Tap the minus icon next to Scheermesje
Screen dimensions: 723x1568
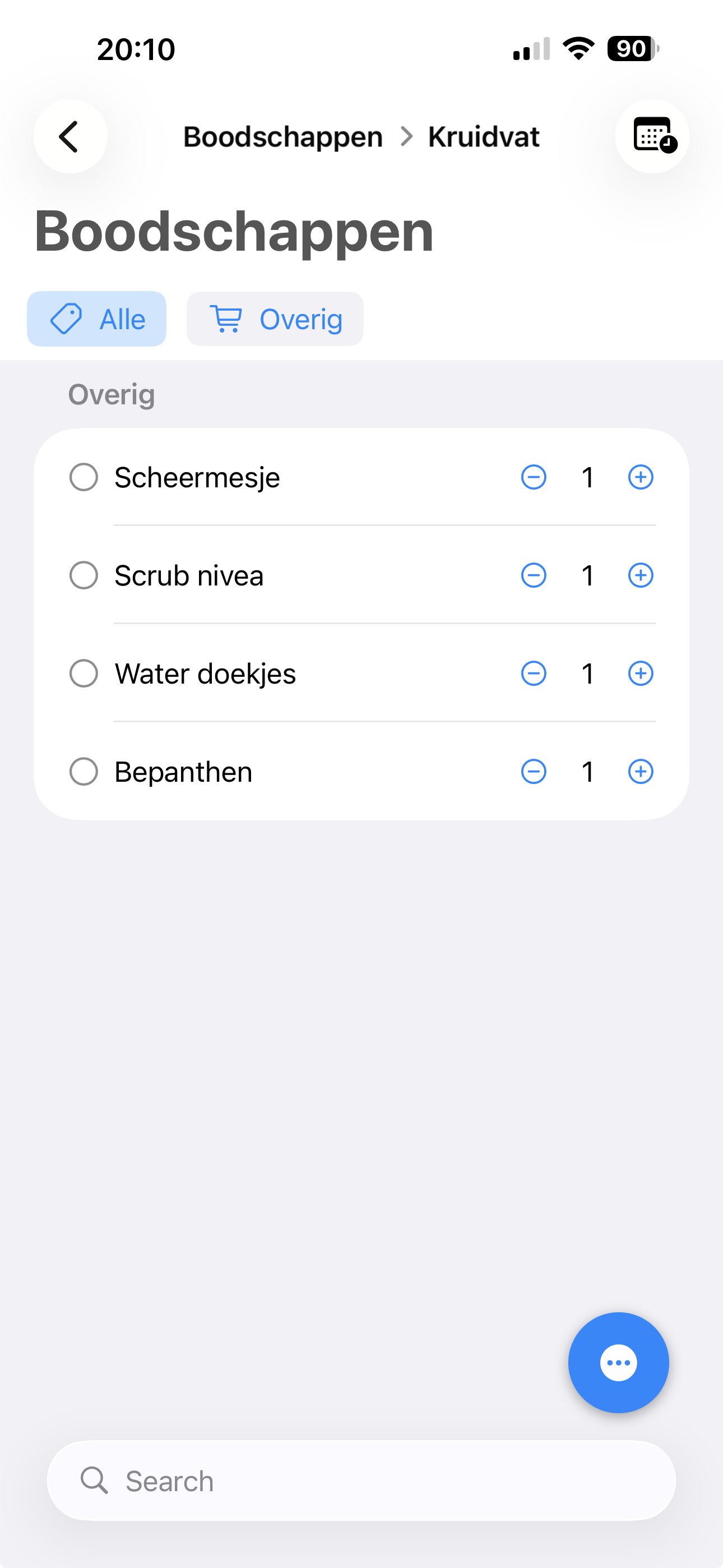pyautogui.click(x=533, y=477)
